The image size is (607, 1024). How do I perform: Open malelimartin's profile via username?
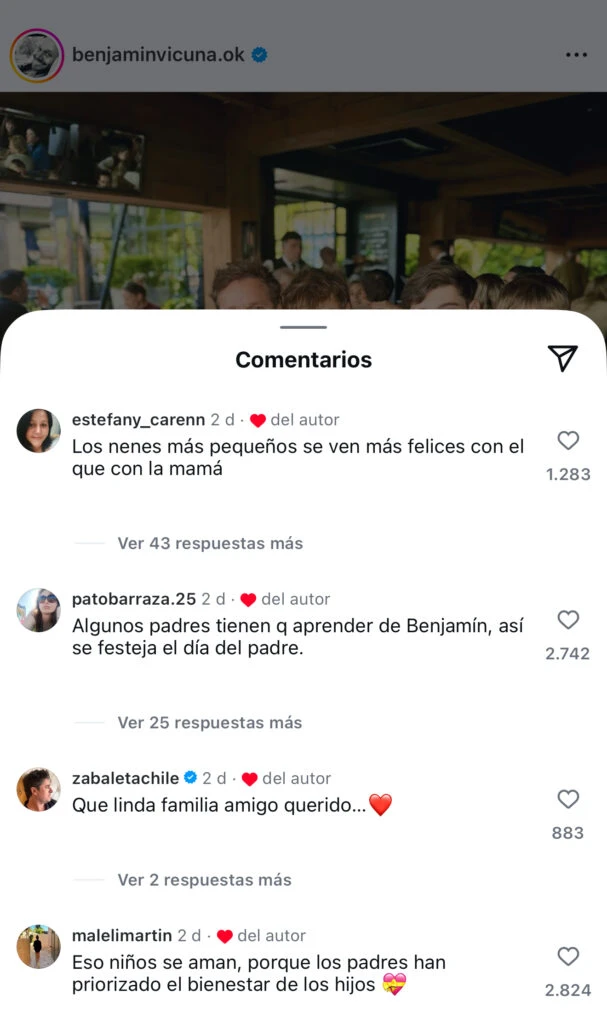(121, 936)
